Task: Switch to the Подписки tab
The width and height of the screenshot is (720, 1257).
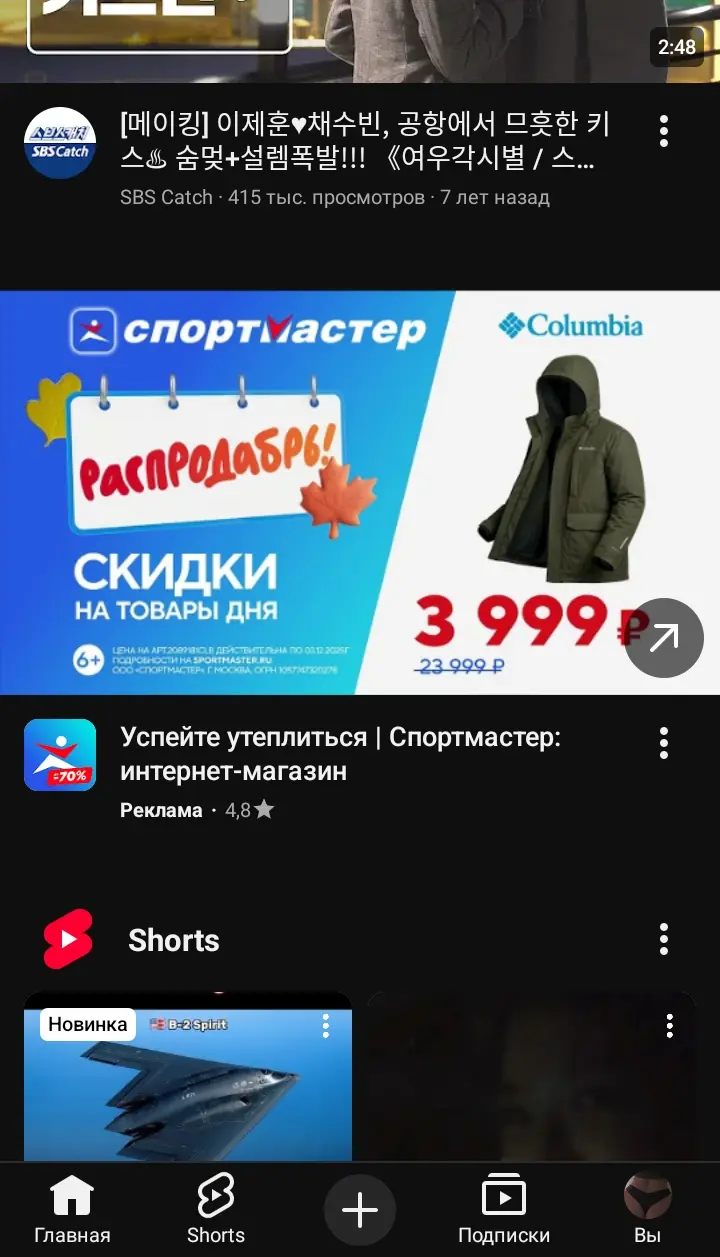Action: [504, 1208]
